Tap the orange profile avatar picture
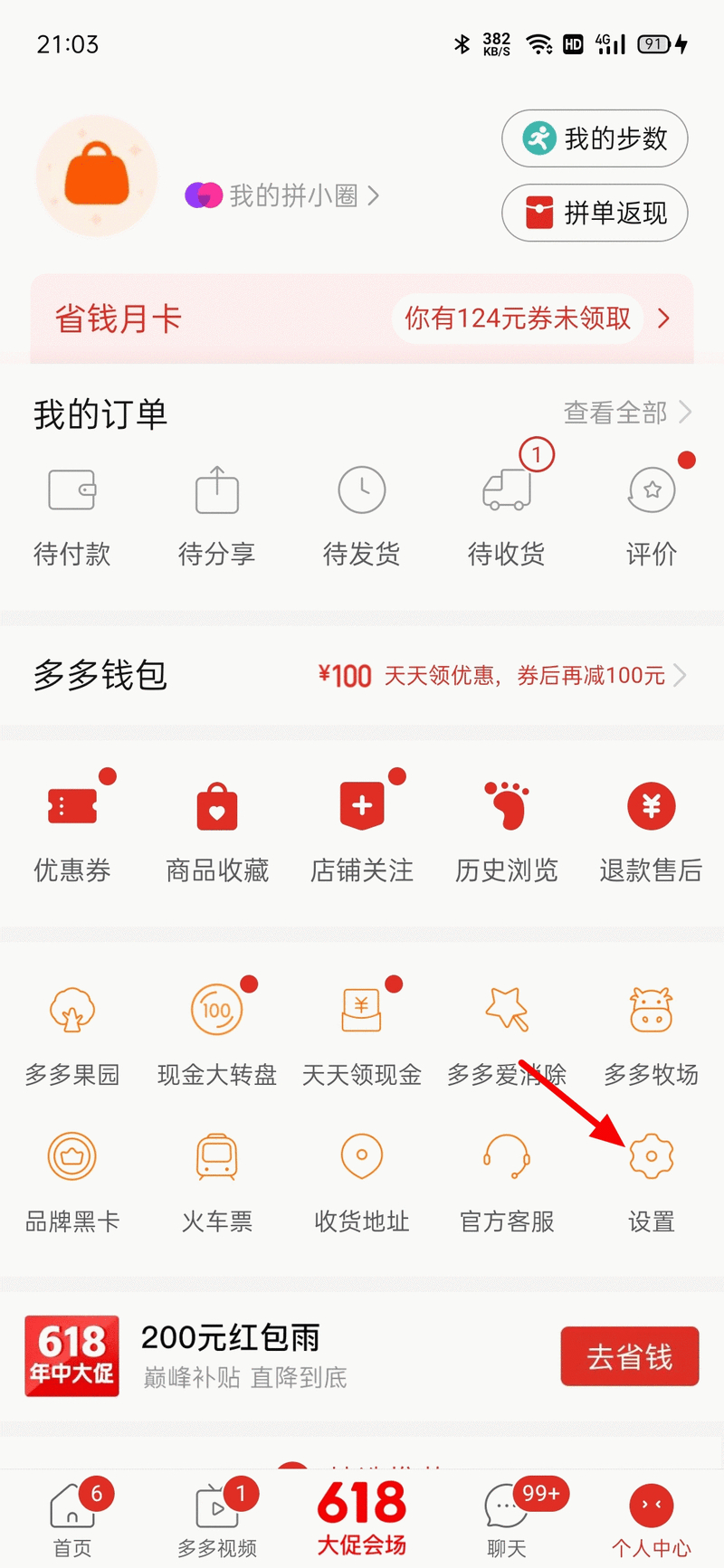724x1568 pixels. click(x=96, y=175)
